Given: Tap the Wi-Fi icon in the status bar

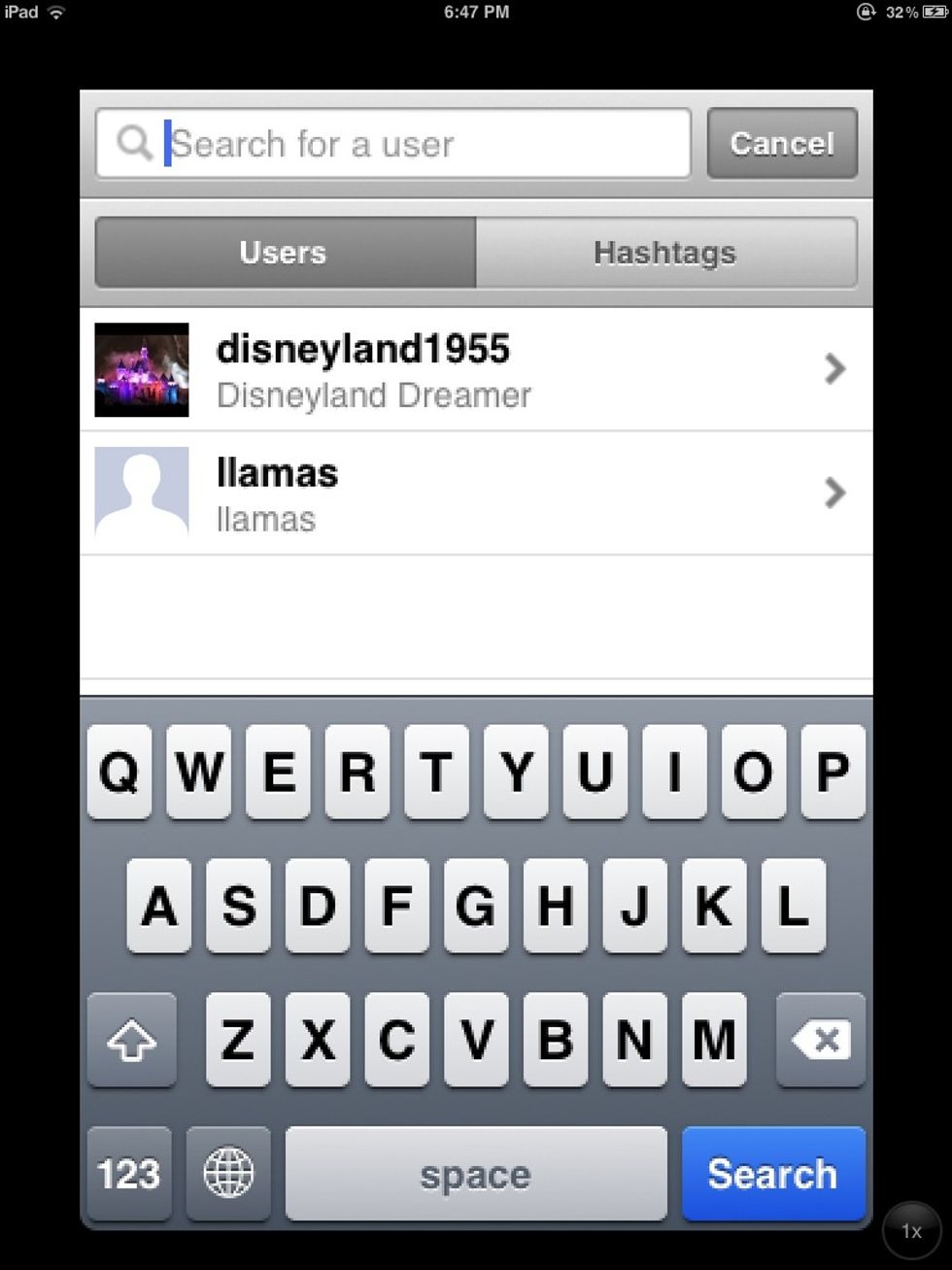Looking at the screenshot, I should pos(55,13).
